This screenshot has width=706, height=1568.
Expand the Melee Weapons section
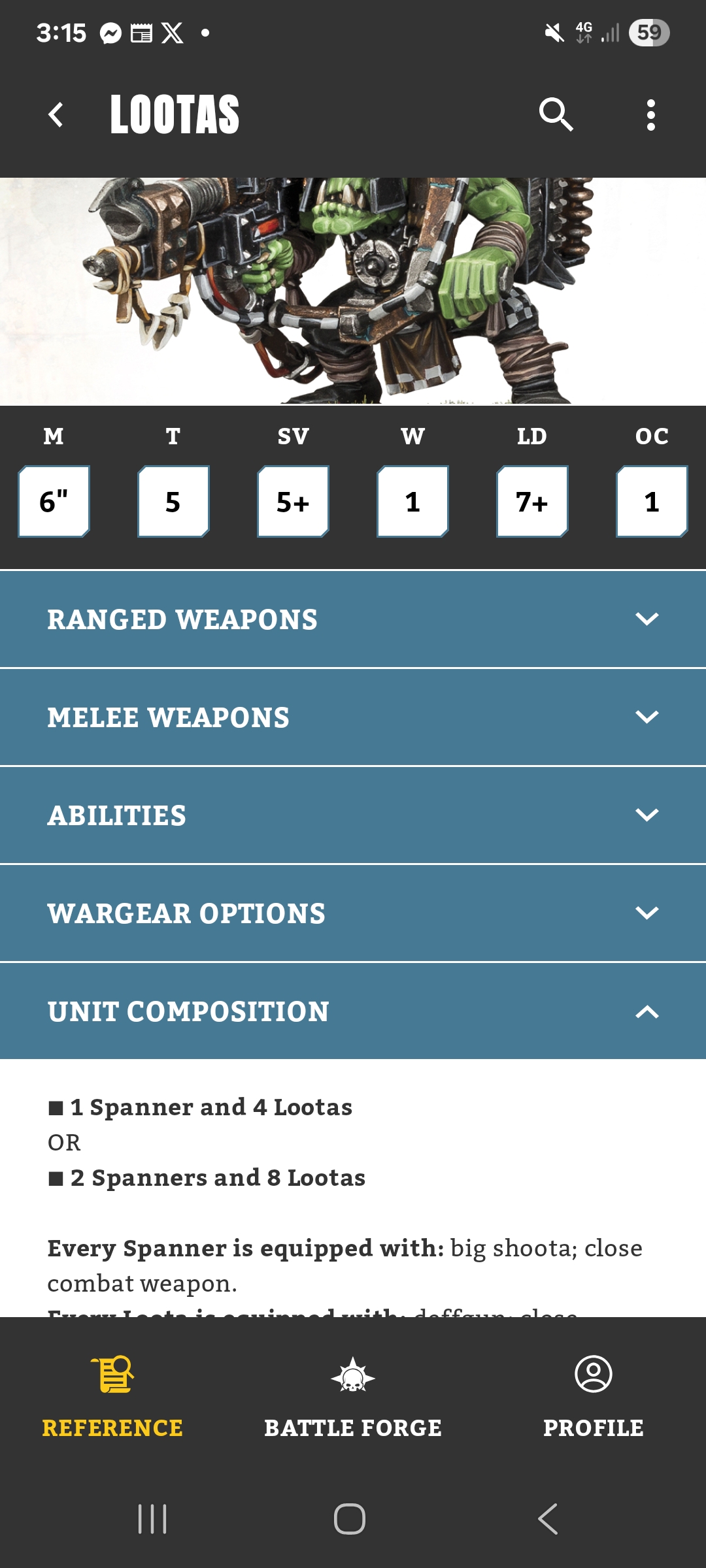coord(353,717)
